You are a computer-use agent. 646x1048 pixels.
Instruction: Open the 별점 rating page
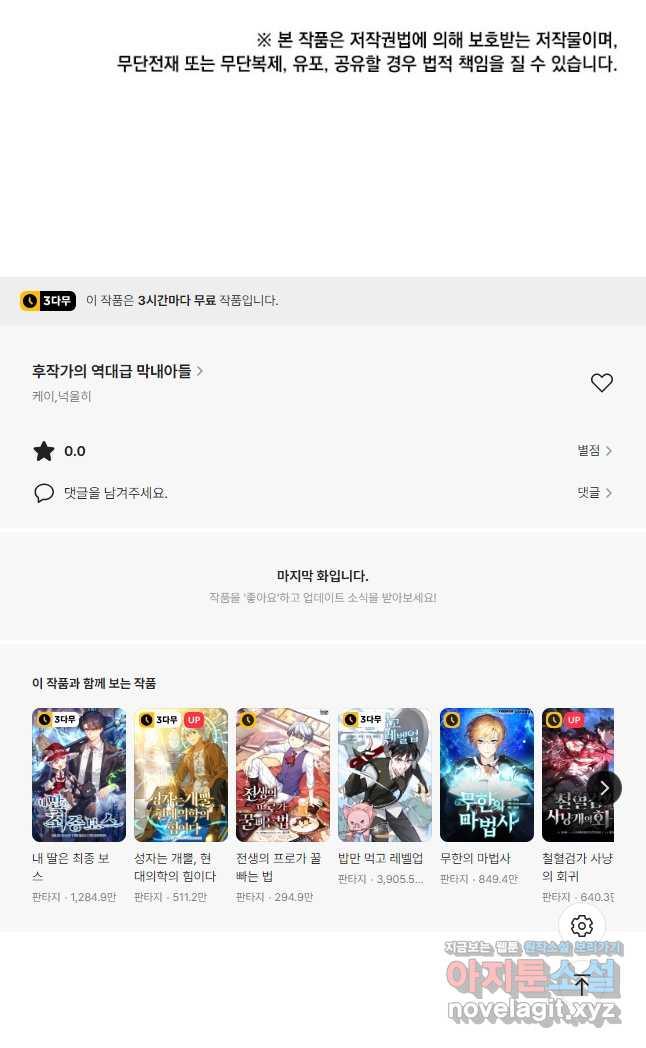pyautogui.click(x=595, y=450)
